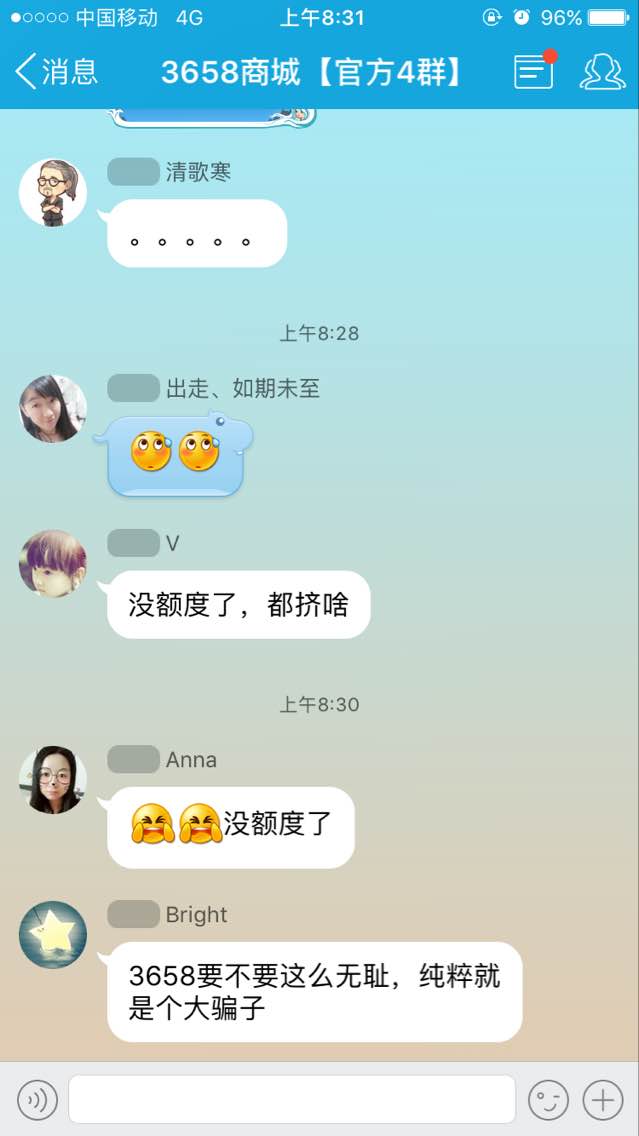Screen dimensions: 639x1136
Task: Open the emoji picker
Action: 548,1100
